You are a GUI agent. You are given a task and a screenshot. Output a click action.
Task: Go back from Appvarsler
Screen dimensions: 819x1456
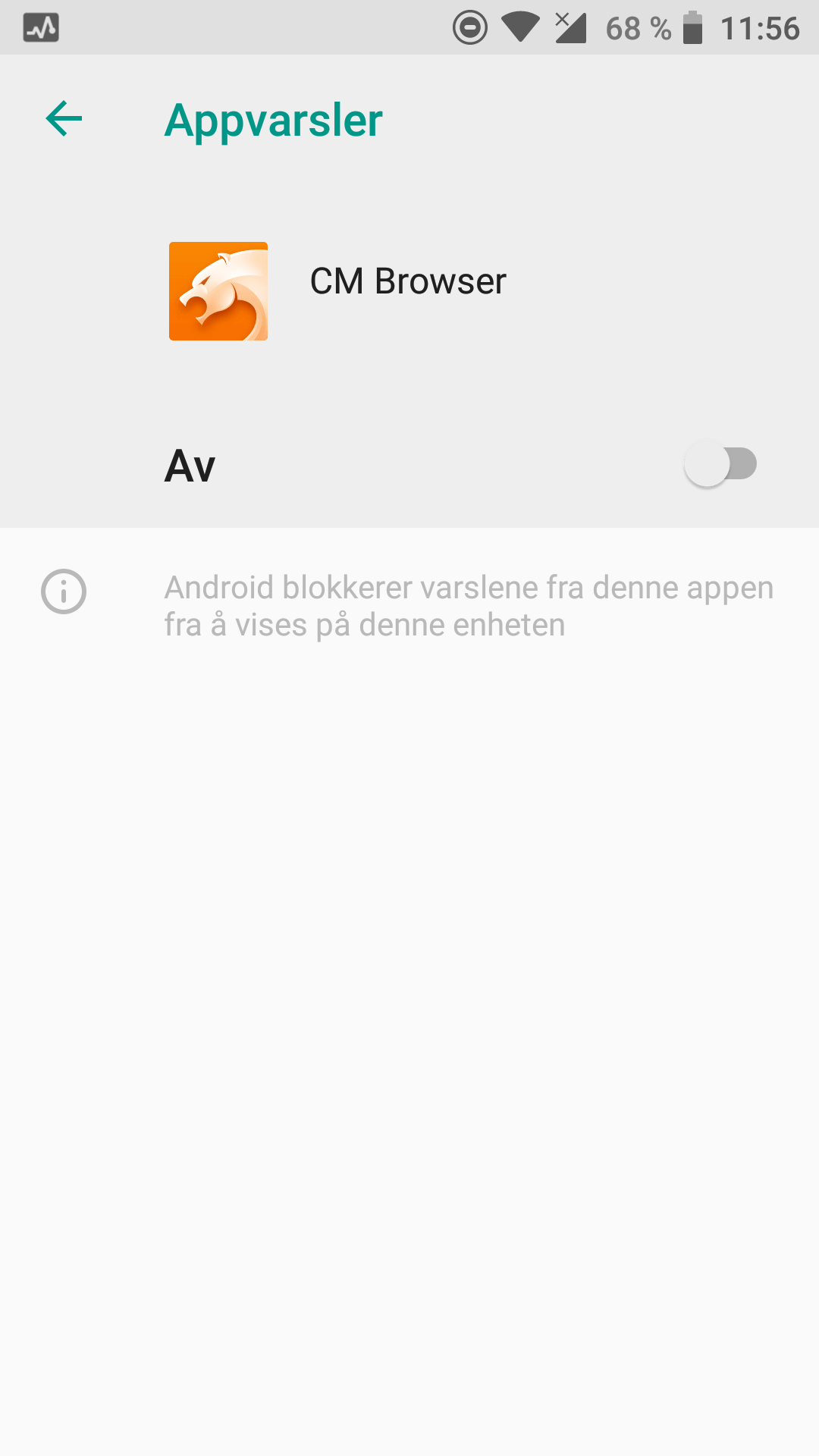[x=64, y=119]
